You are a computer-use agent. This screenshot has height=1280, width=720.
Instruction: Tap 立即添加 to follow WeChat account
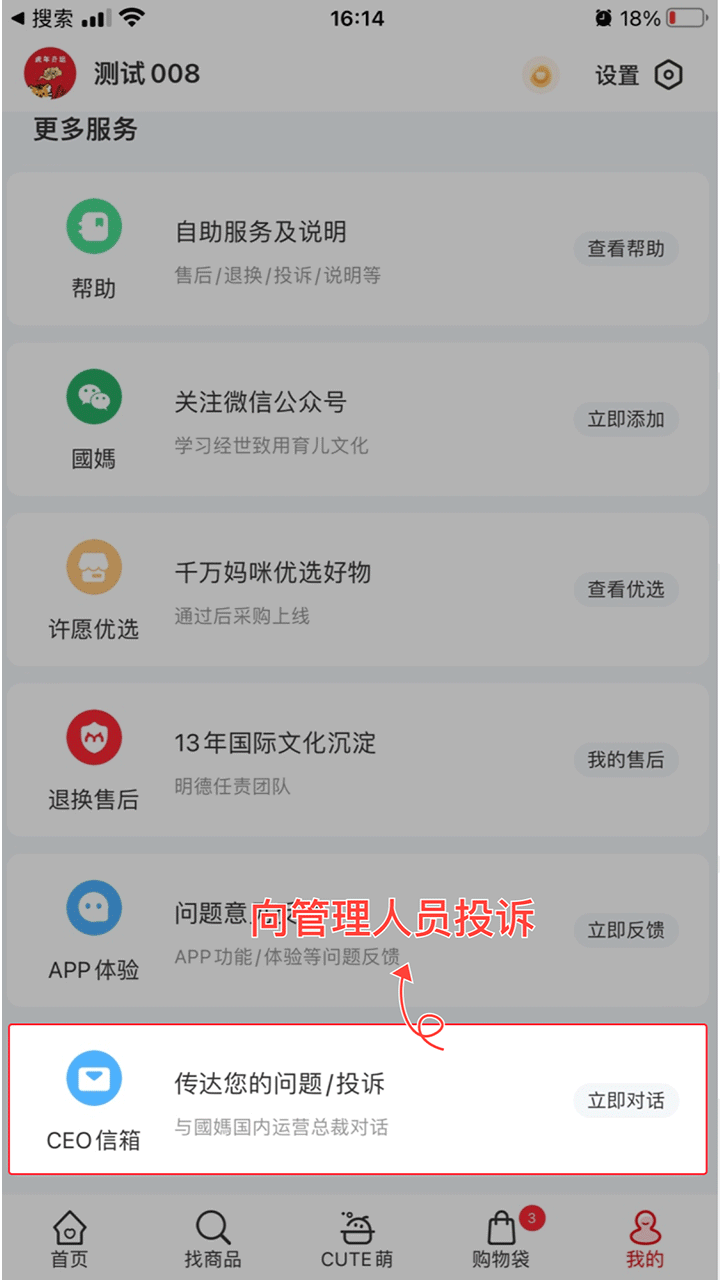(626, 419)
